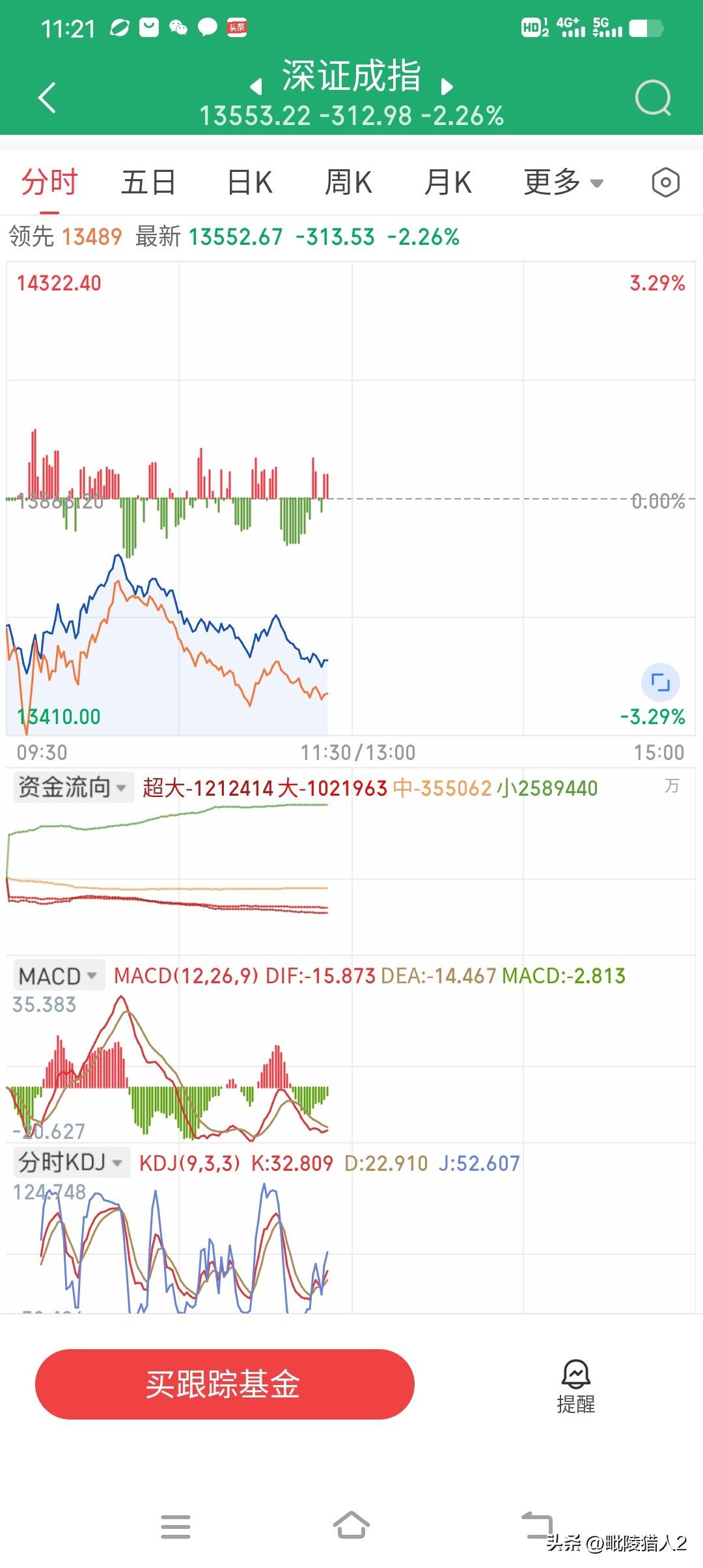This screenshot has height=1568, width=703.
Task: Show the 月K chart
Action: coord(448,182)
